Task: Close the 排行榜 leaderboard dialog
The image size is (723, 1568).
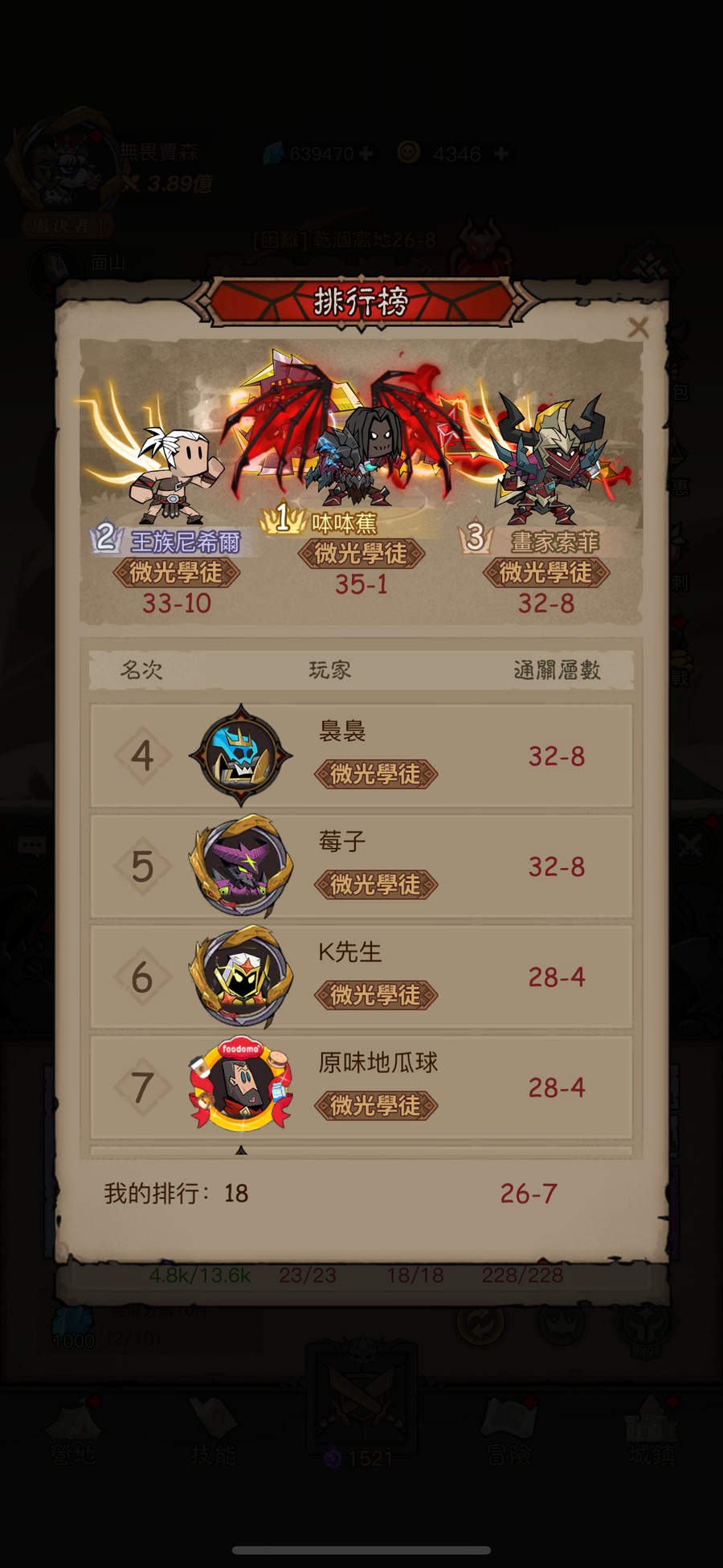Action: [x=638, y=327]
